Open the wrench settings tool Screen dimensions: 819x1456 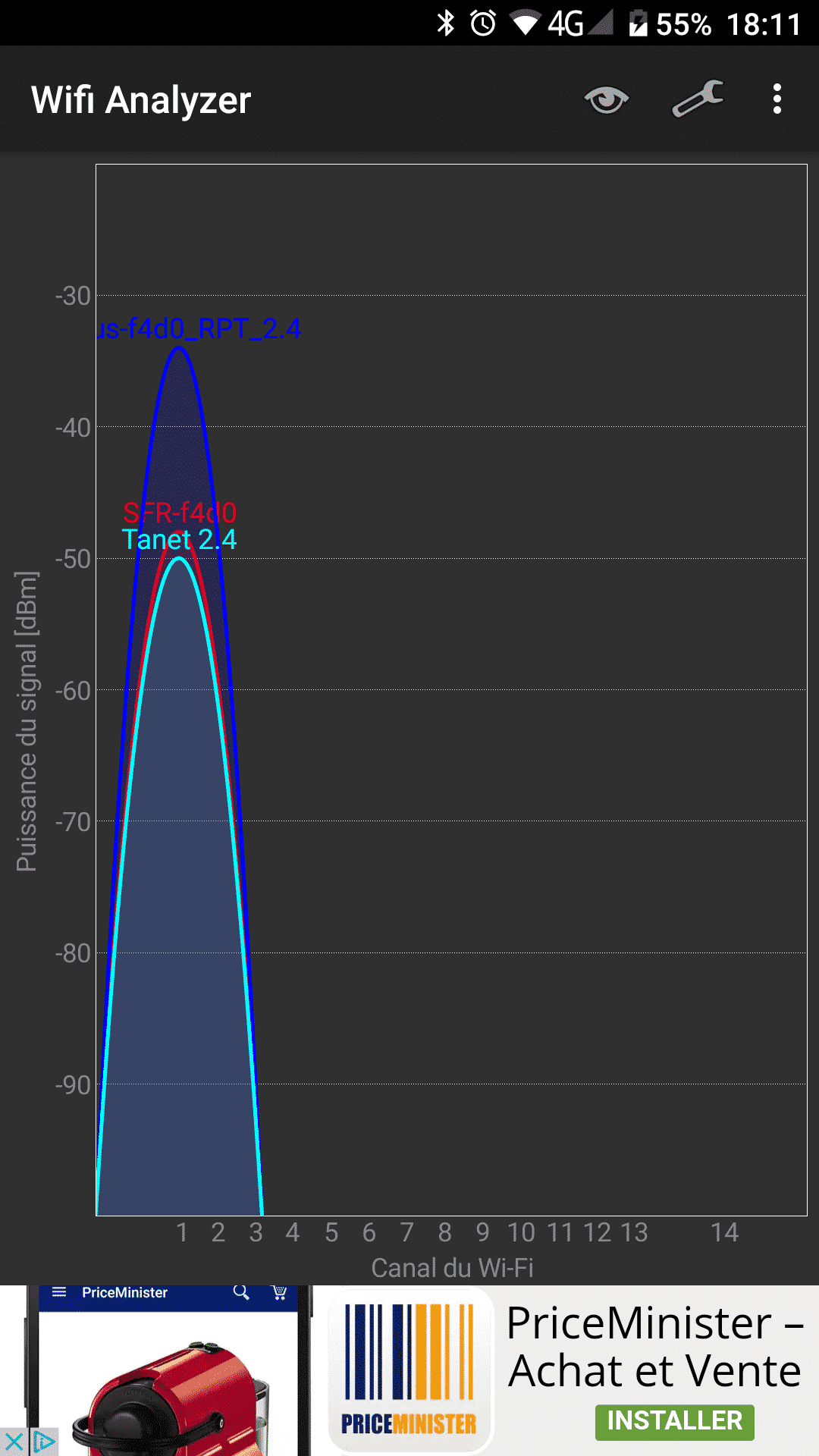click(698, 99)
